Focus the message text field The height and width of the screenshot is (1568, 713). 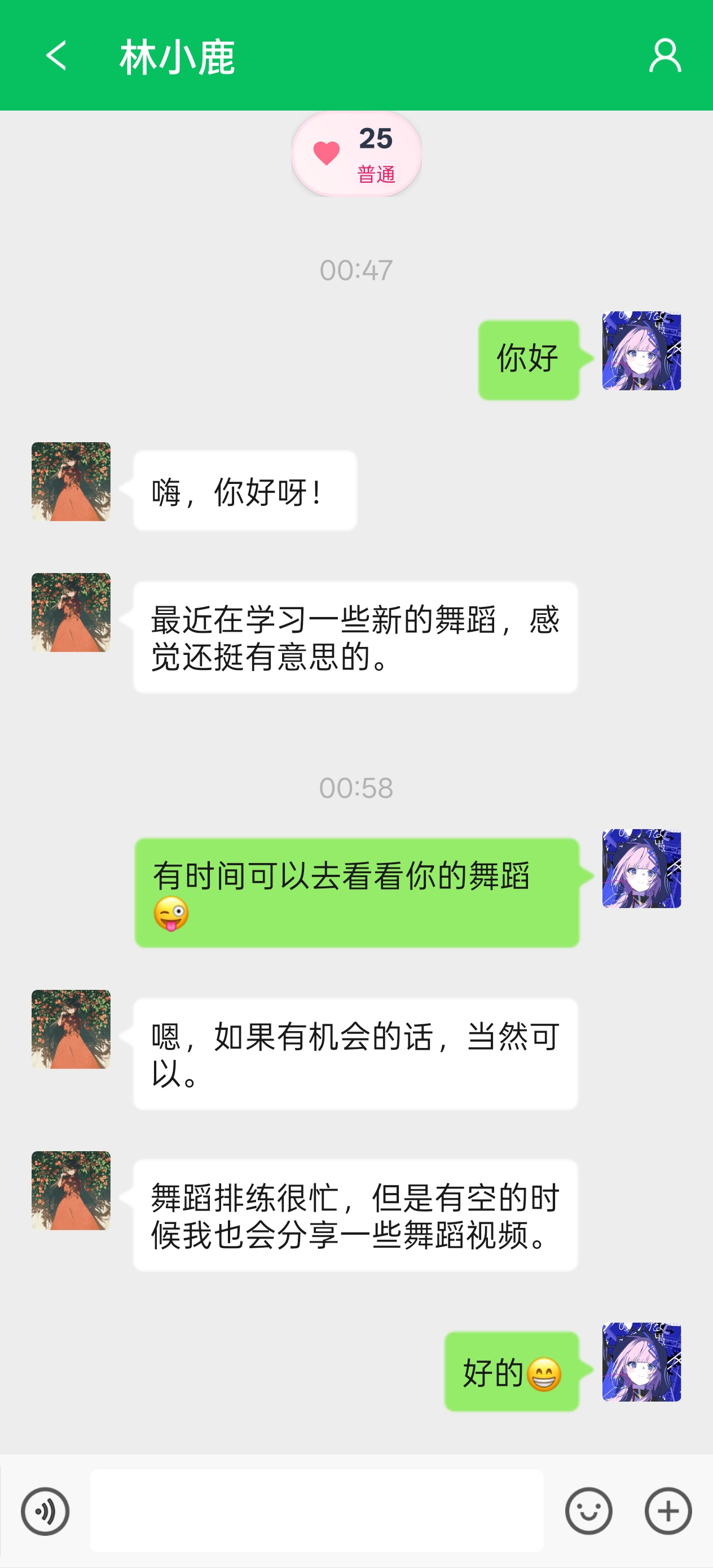(316, 1510)
